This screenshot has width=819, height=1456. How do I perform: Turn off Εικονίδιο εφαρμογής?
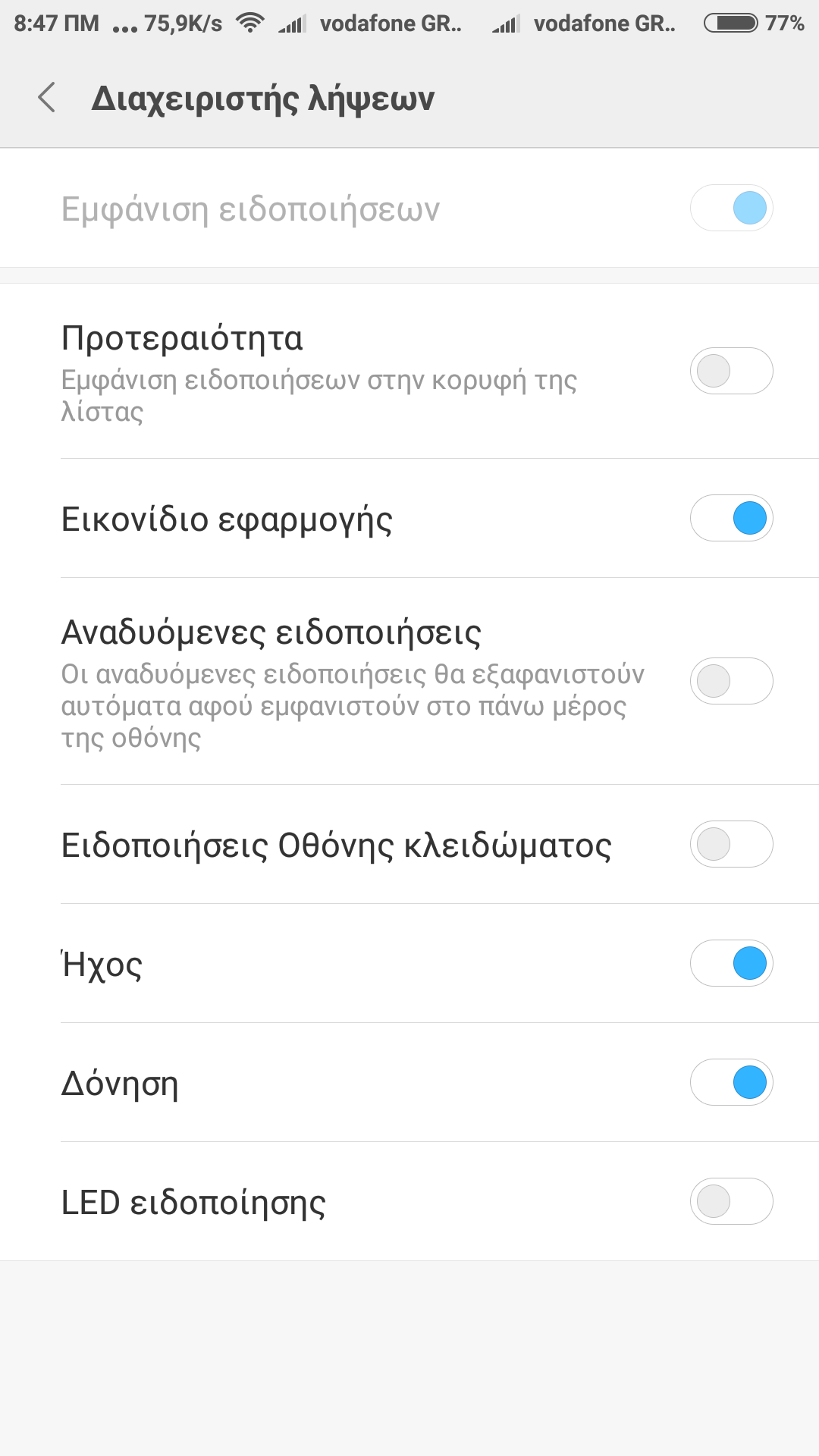[731, 519]
